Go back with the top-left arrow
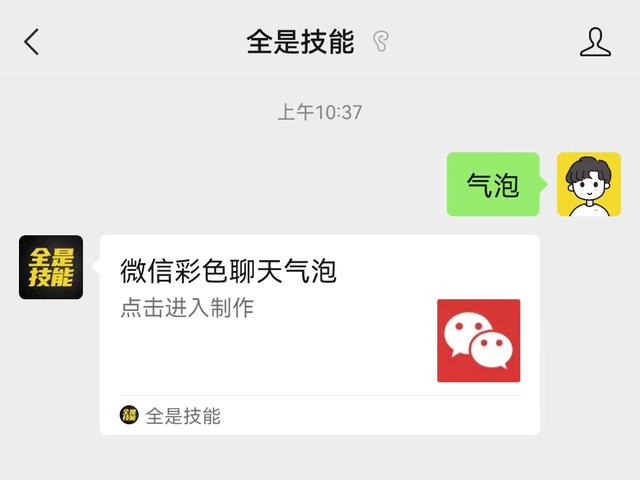 coord(32,41)
